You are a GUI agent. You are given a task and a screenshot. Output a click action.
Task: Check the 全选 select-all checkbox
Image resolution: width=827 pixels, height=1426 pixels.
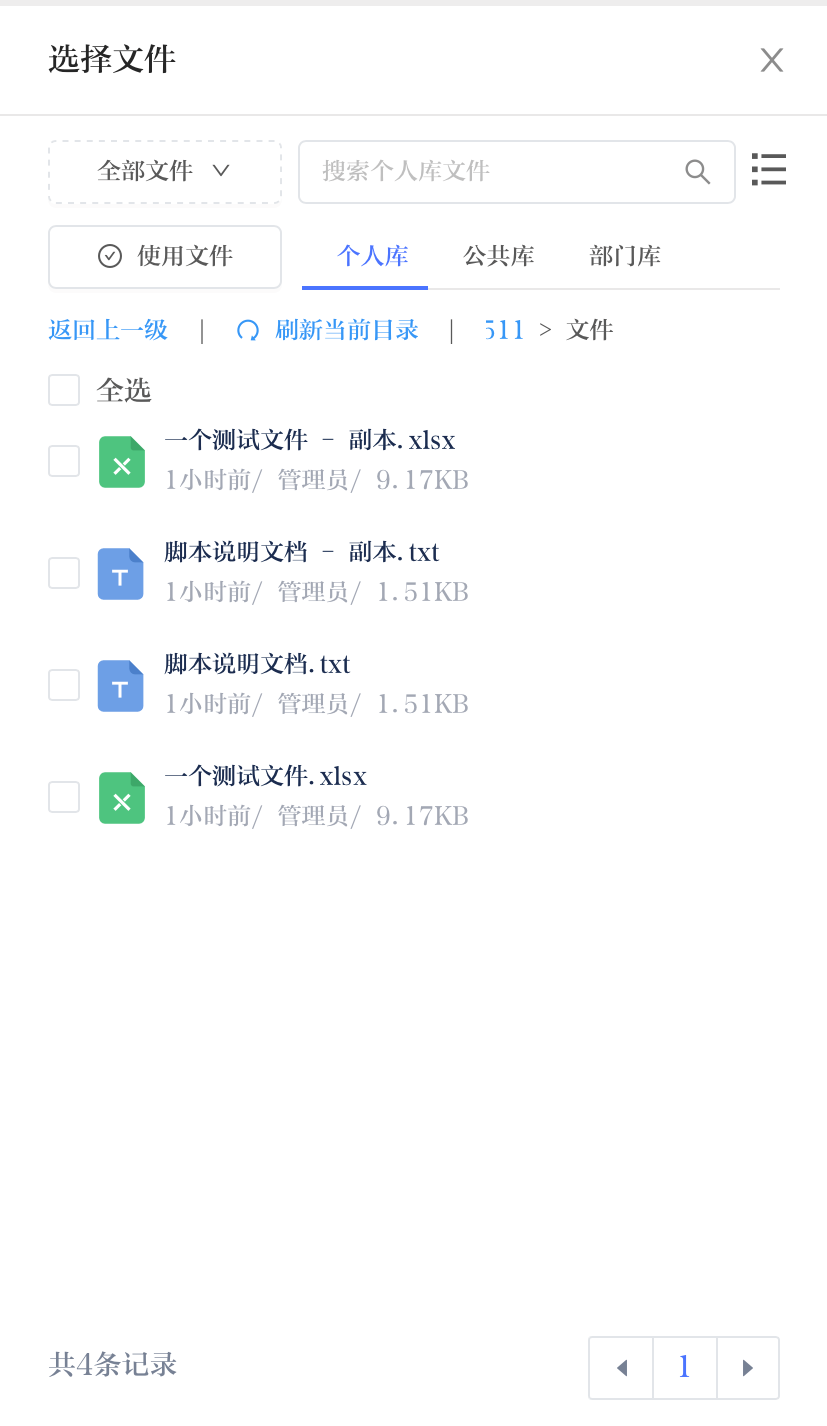coord(64,390)
